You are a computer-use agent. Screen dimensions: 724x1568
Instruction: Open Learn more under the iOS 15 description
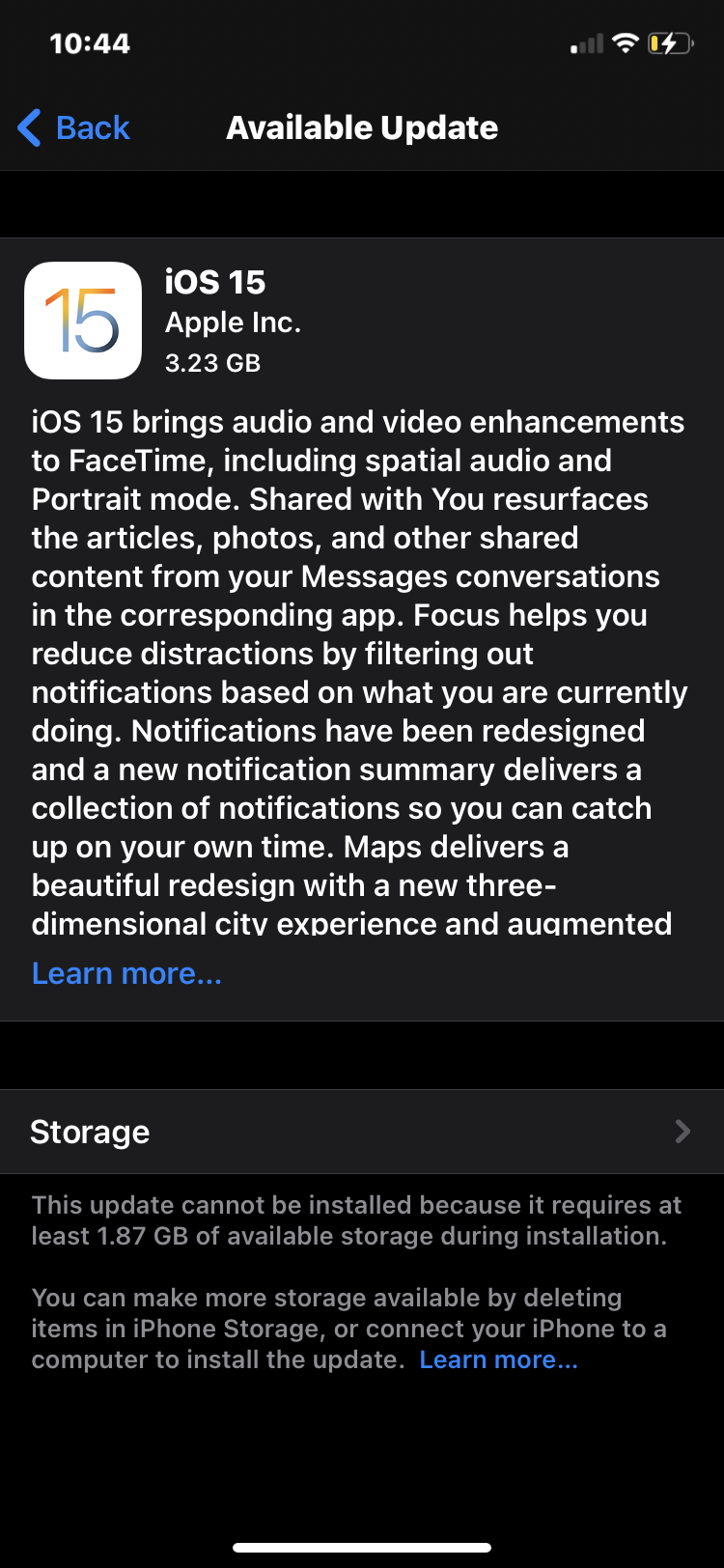(x=126, y=973)
